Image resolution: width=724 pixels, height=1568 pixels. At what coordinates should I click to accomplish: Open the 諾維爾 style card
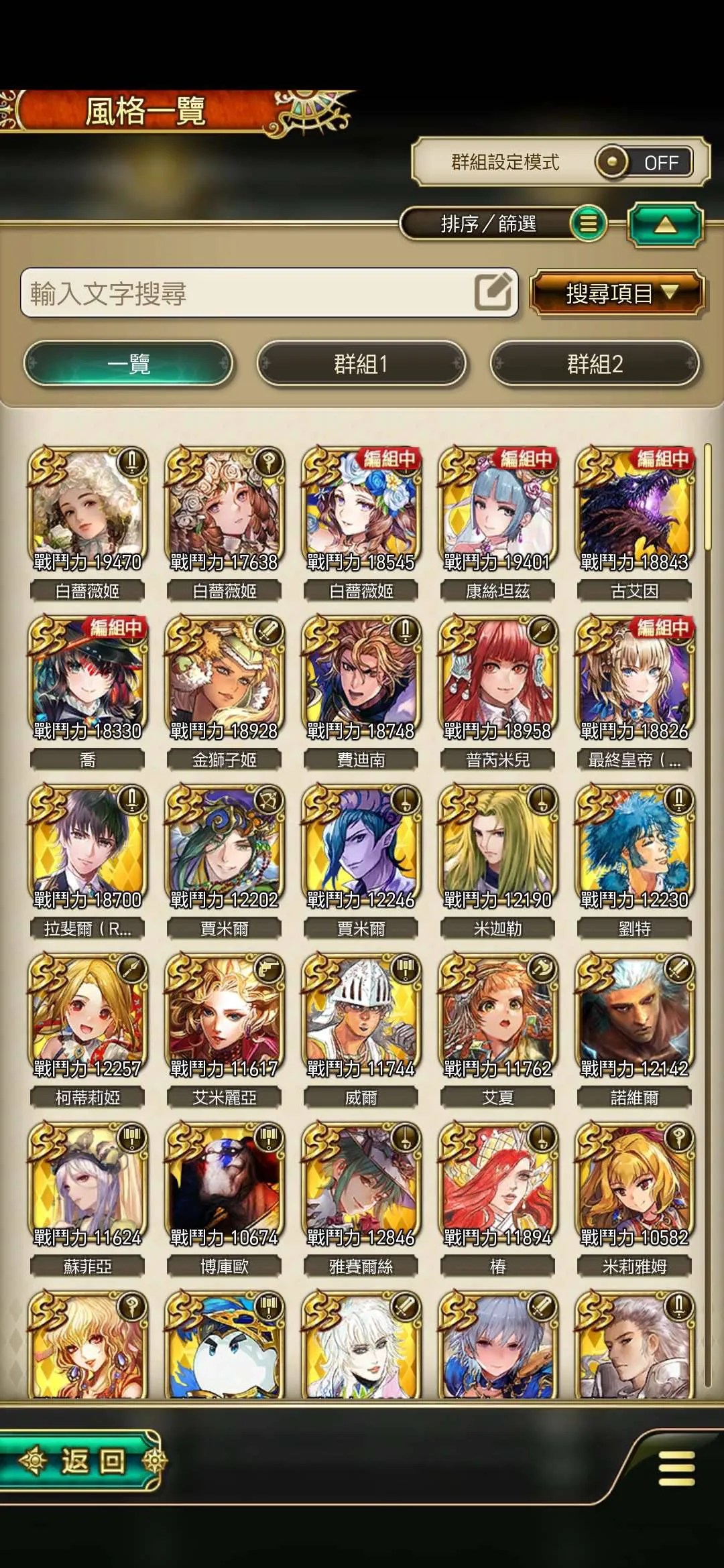634,1016
